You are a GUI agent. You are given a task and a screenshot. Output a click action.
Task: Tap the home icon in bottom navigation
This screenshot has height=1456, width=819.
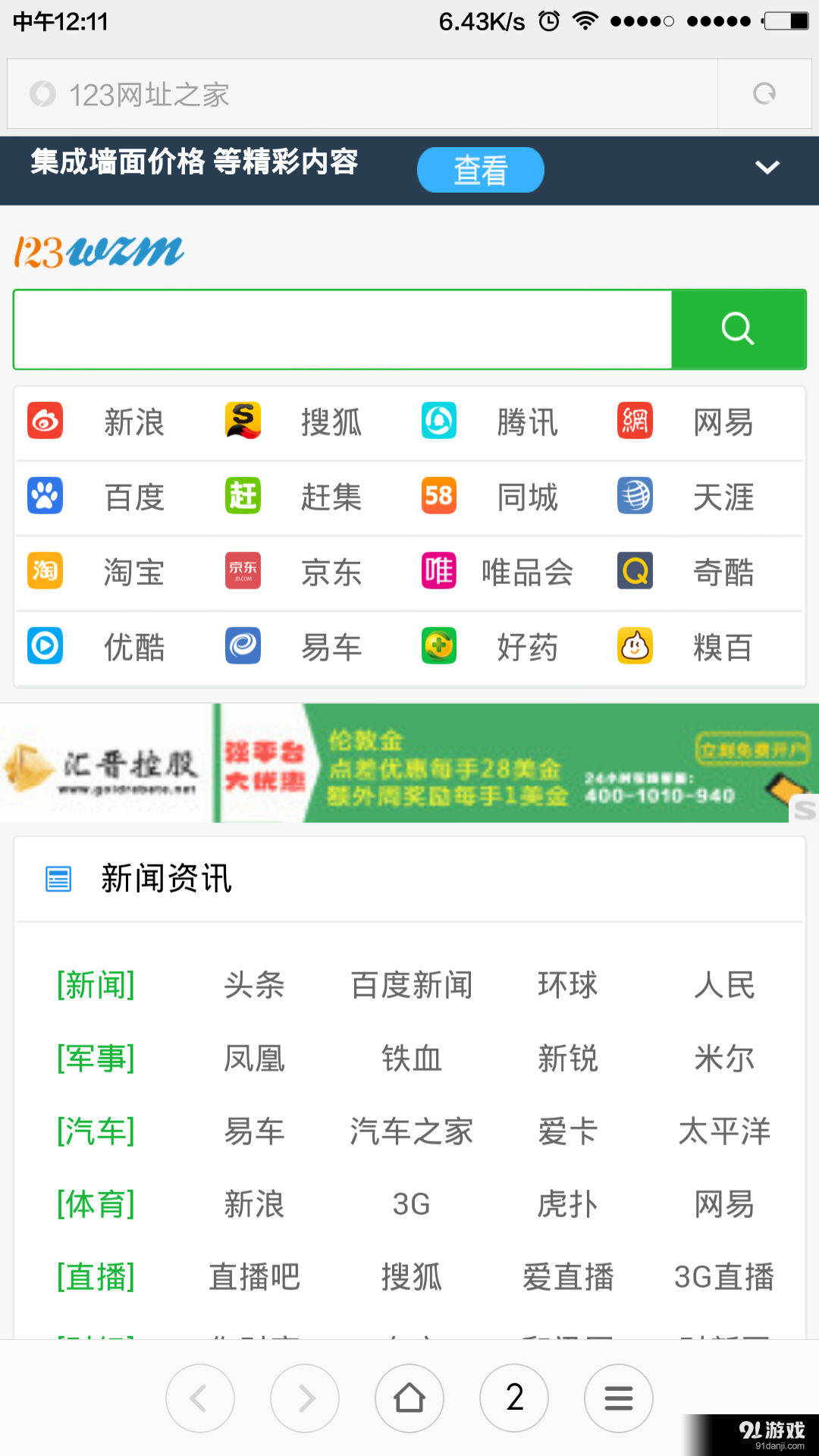point(409,1398)
